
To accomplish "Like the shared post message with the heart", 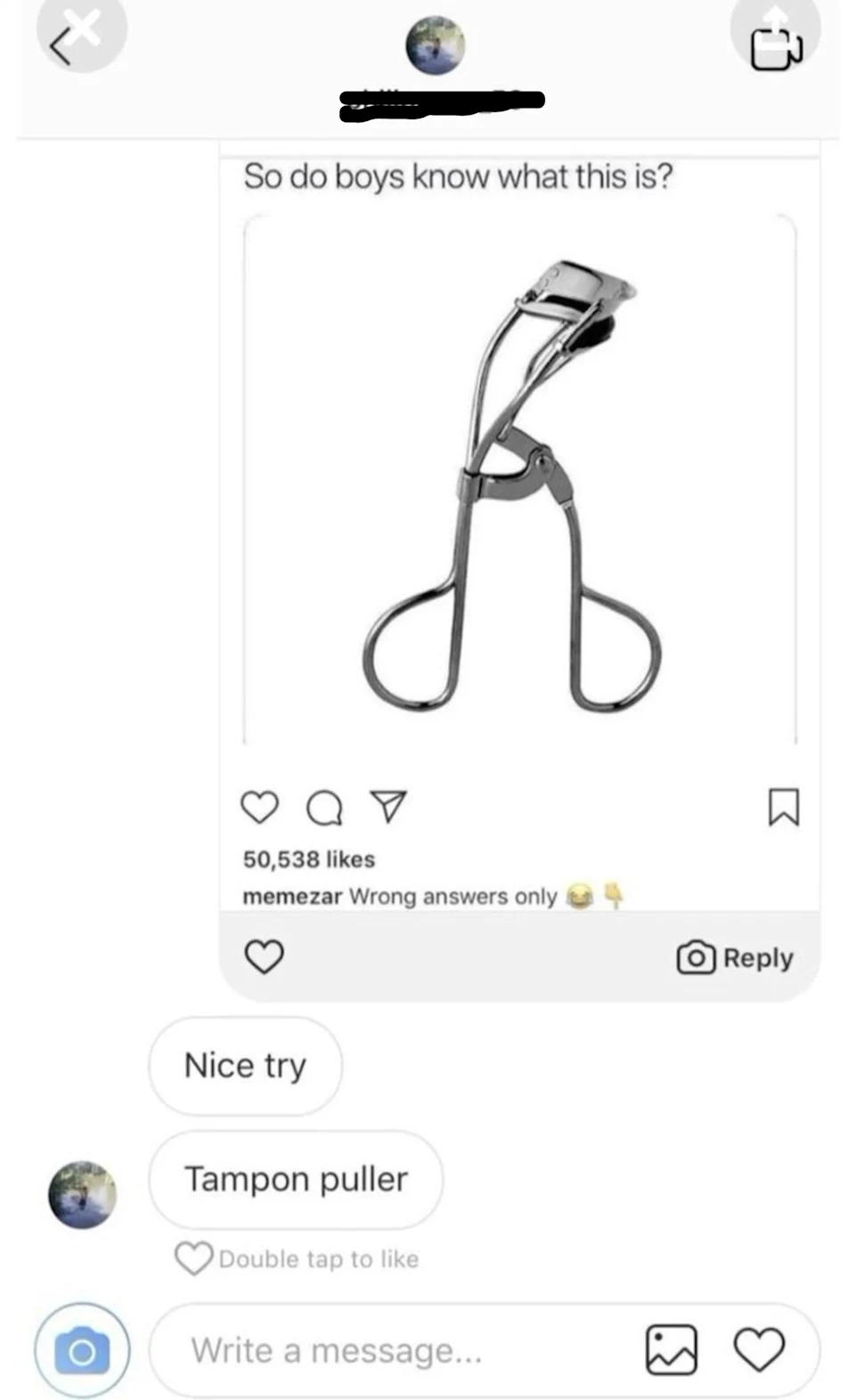I will point(264,956).
